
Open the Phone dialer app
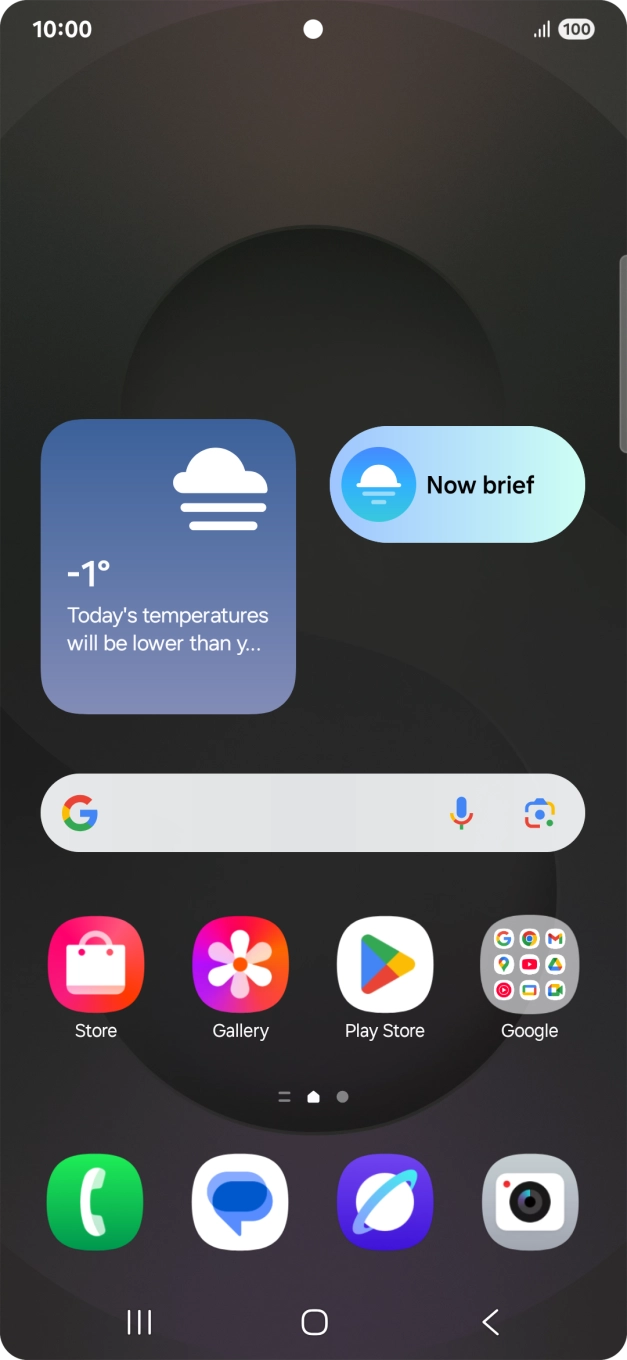click(96, 1202)
